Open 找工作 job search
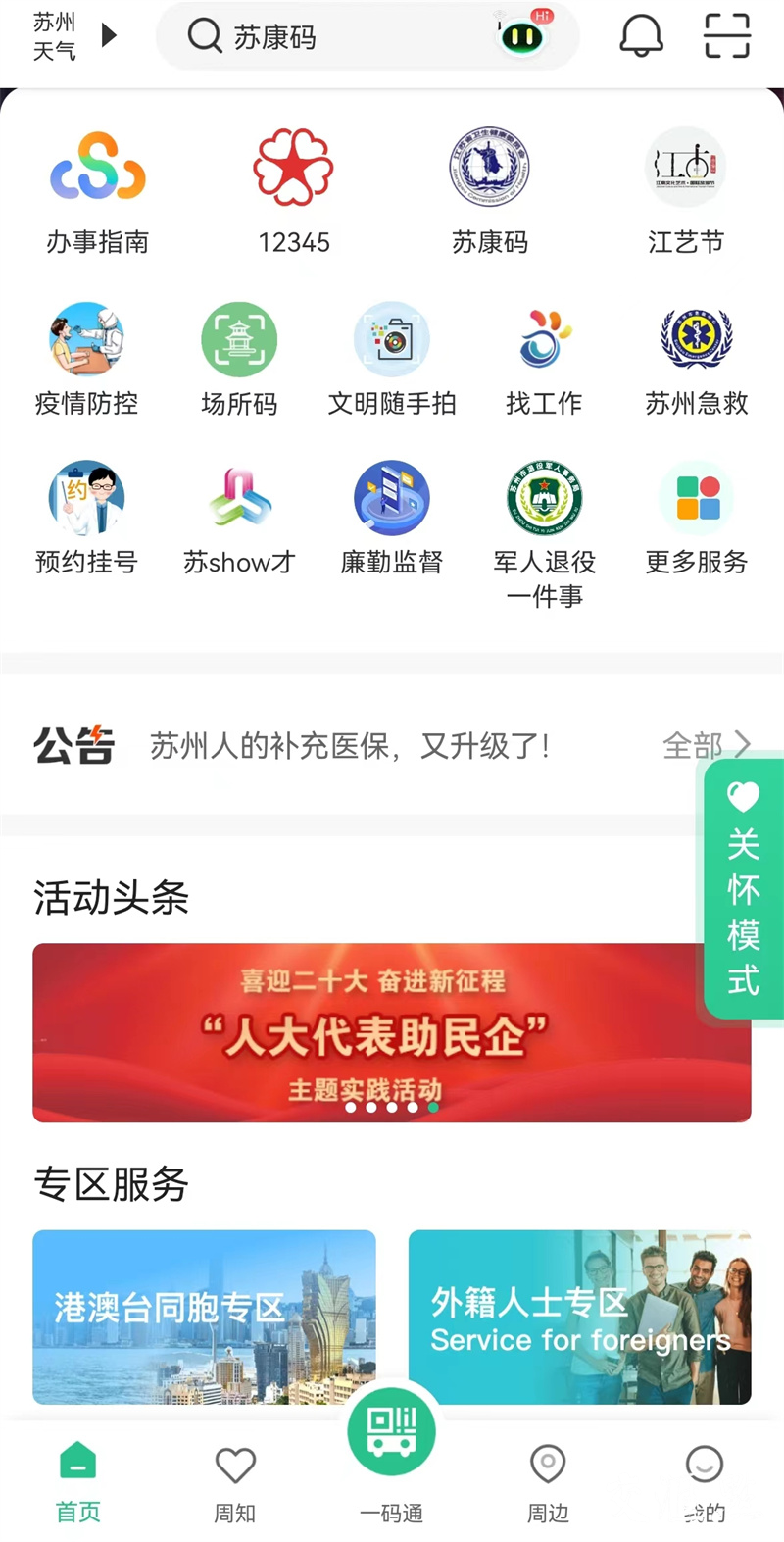The image size is (784, 1542). click(544, 359)
